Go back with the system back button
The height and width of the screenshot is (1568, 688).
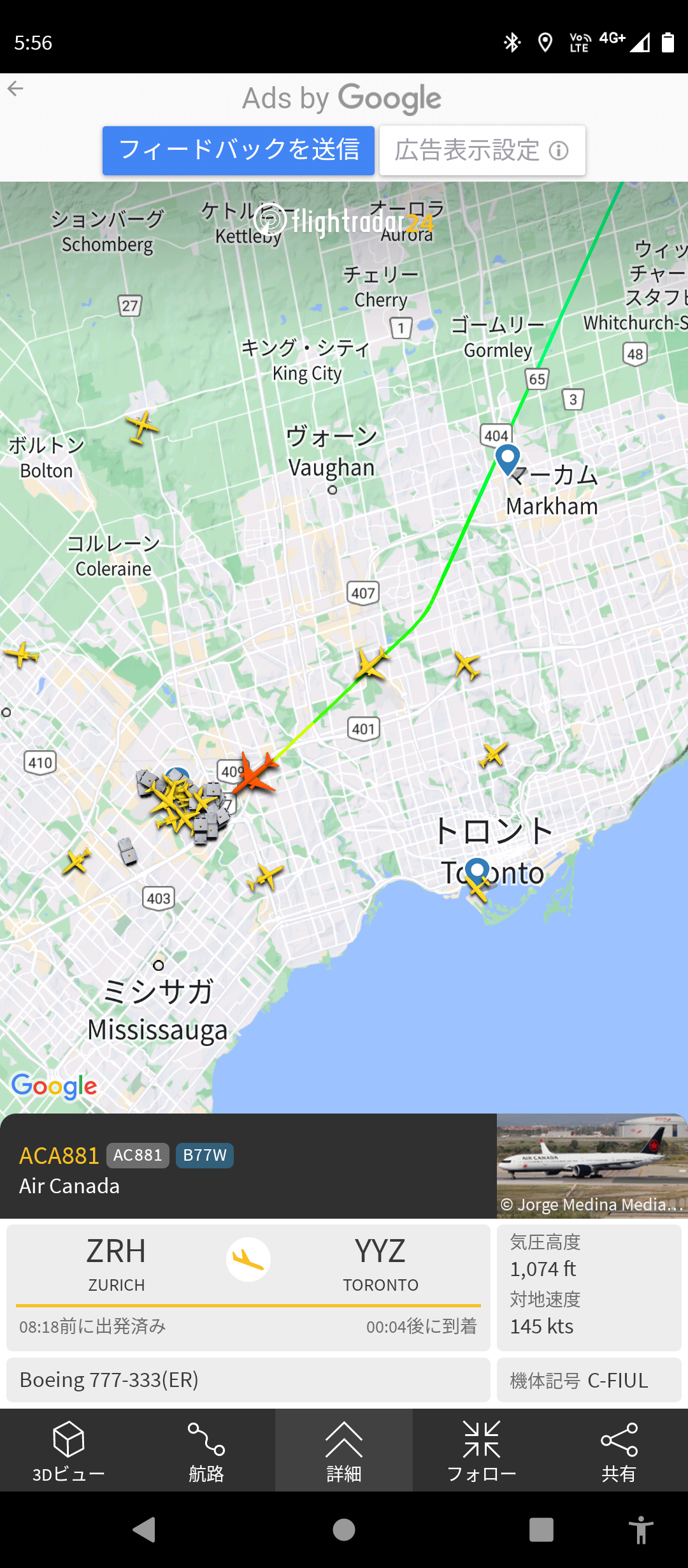[x=145, y=1530]
